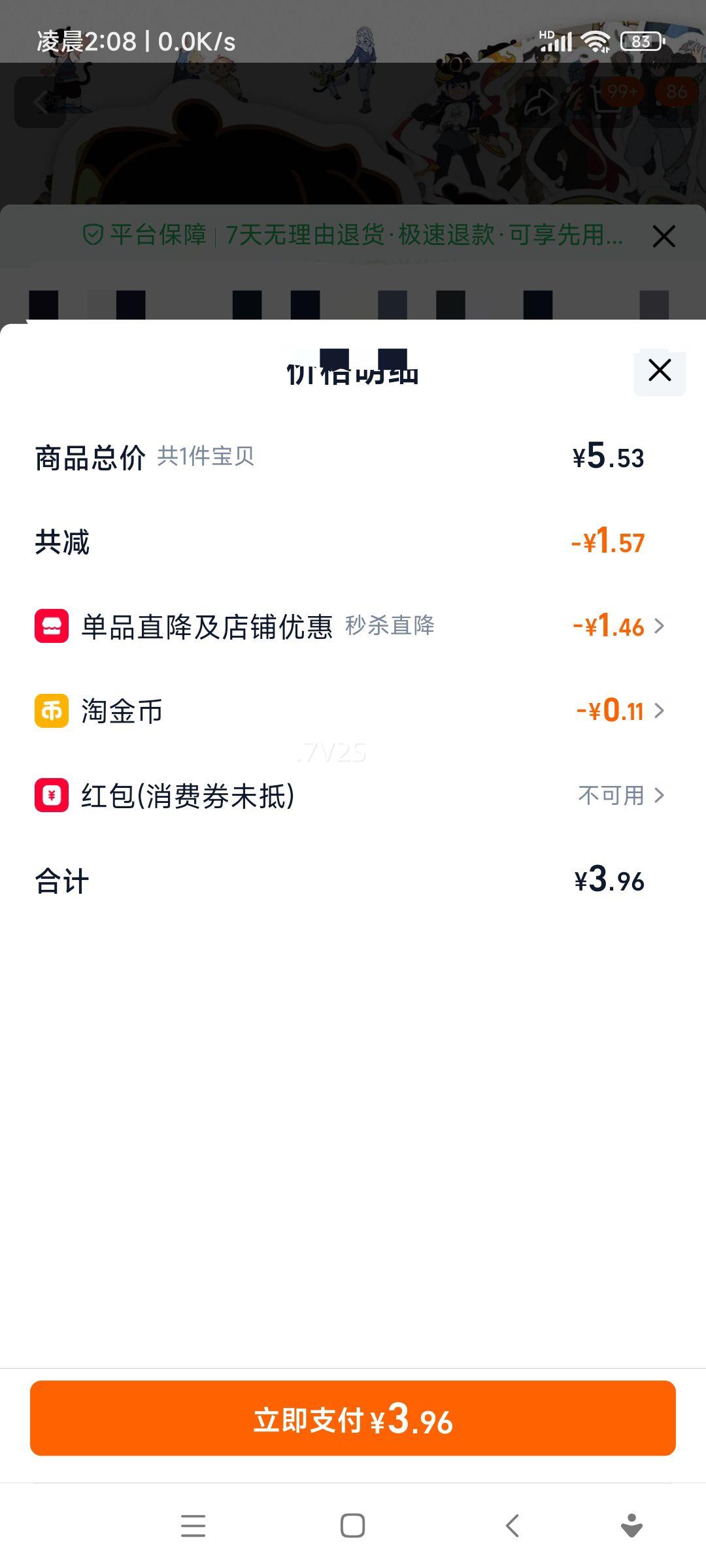This screenshot has height=1568, width=706.
Task: Tap the 立即支付 ¥3.96 payment button
Action: click(x=352, y=1418)
